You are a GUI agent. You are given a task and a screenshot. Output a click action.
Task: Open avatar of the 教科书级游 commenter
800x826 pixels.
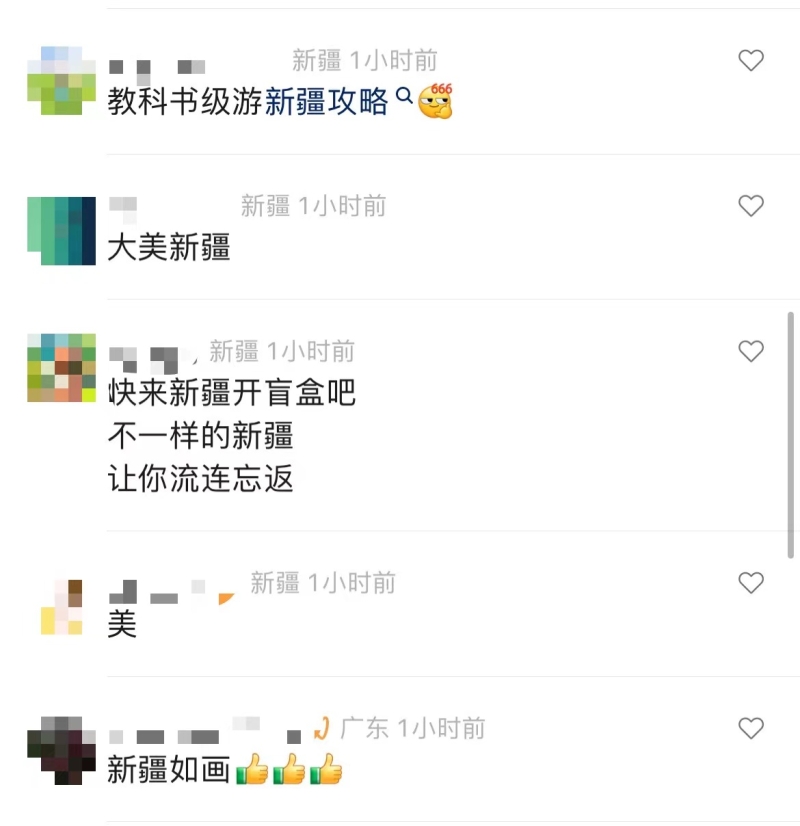[x=61, y=81]
